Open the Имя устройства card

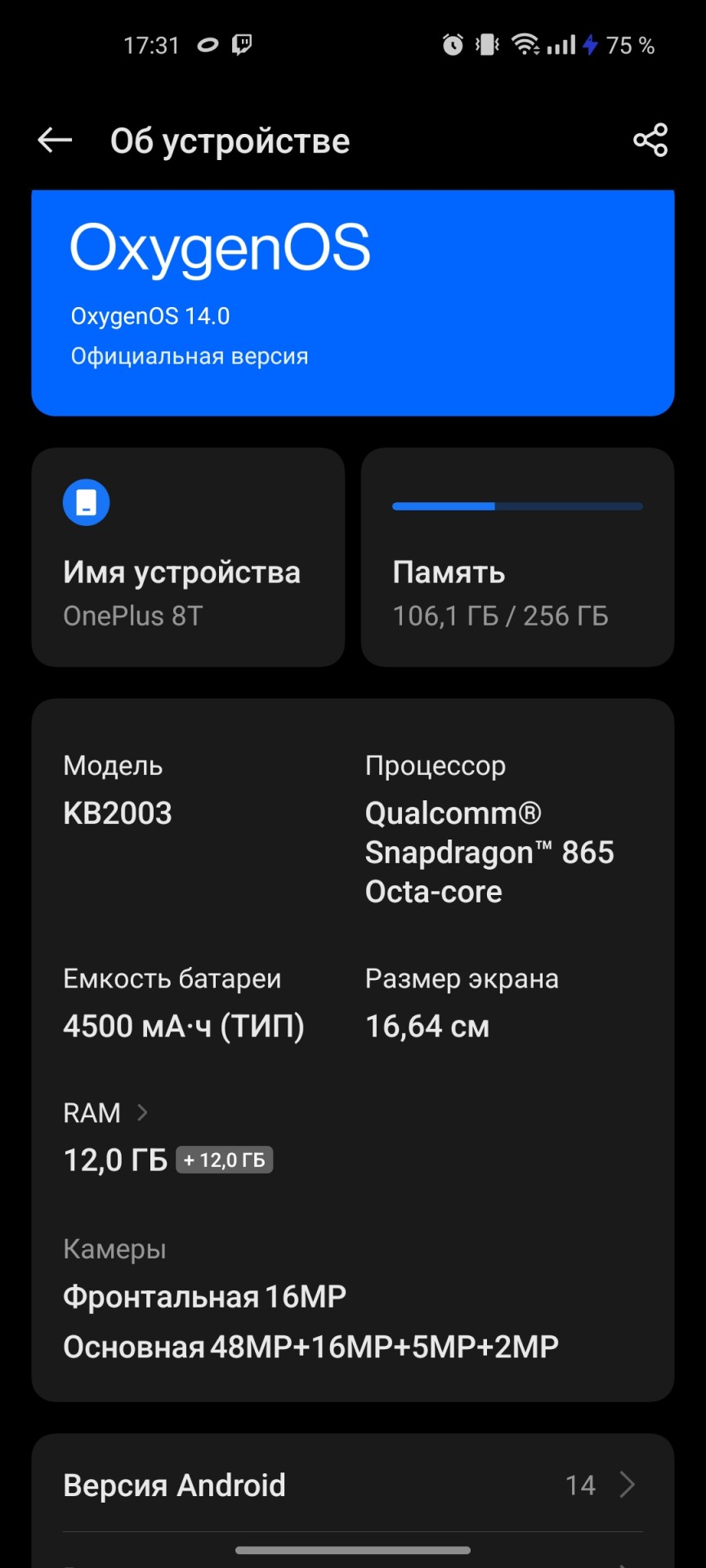[x=188, y=557]
